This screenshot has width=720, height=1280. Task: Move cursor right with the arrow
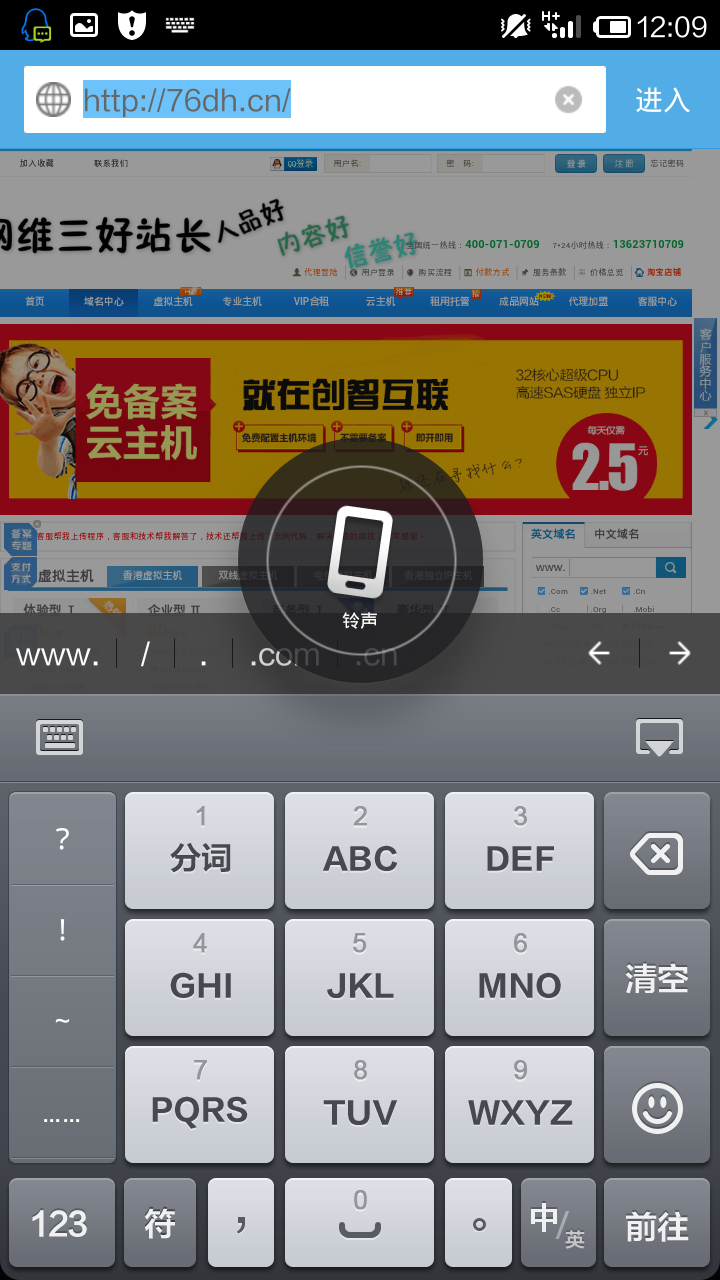[x=680, y=653]
